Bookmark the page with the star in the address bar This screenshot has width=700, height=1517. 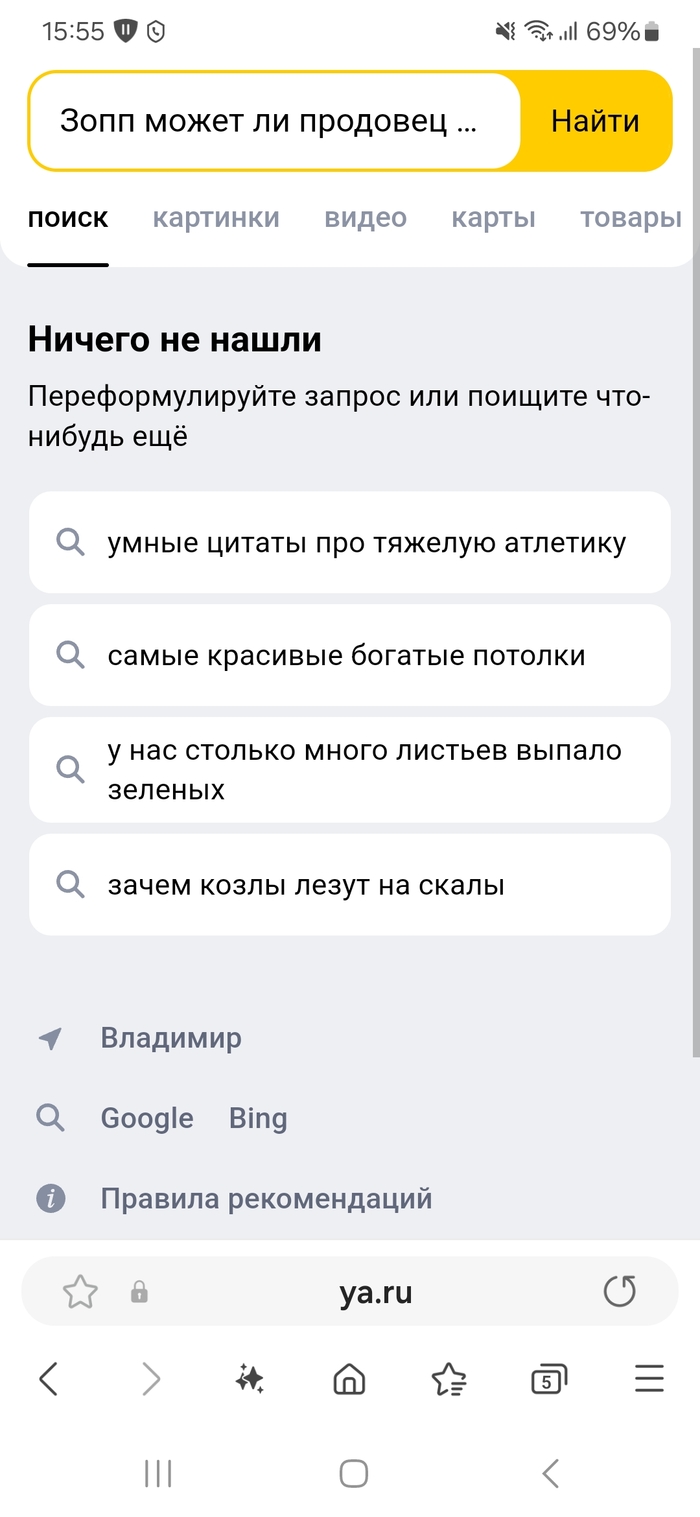pos(80,1292)
